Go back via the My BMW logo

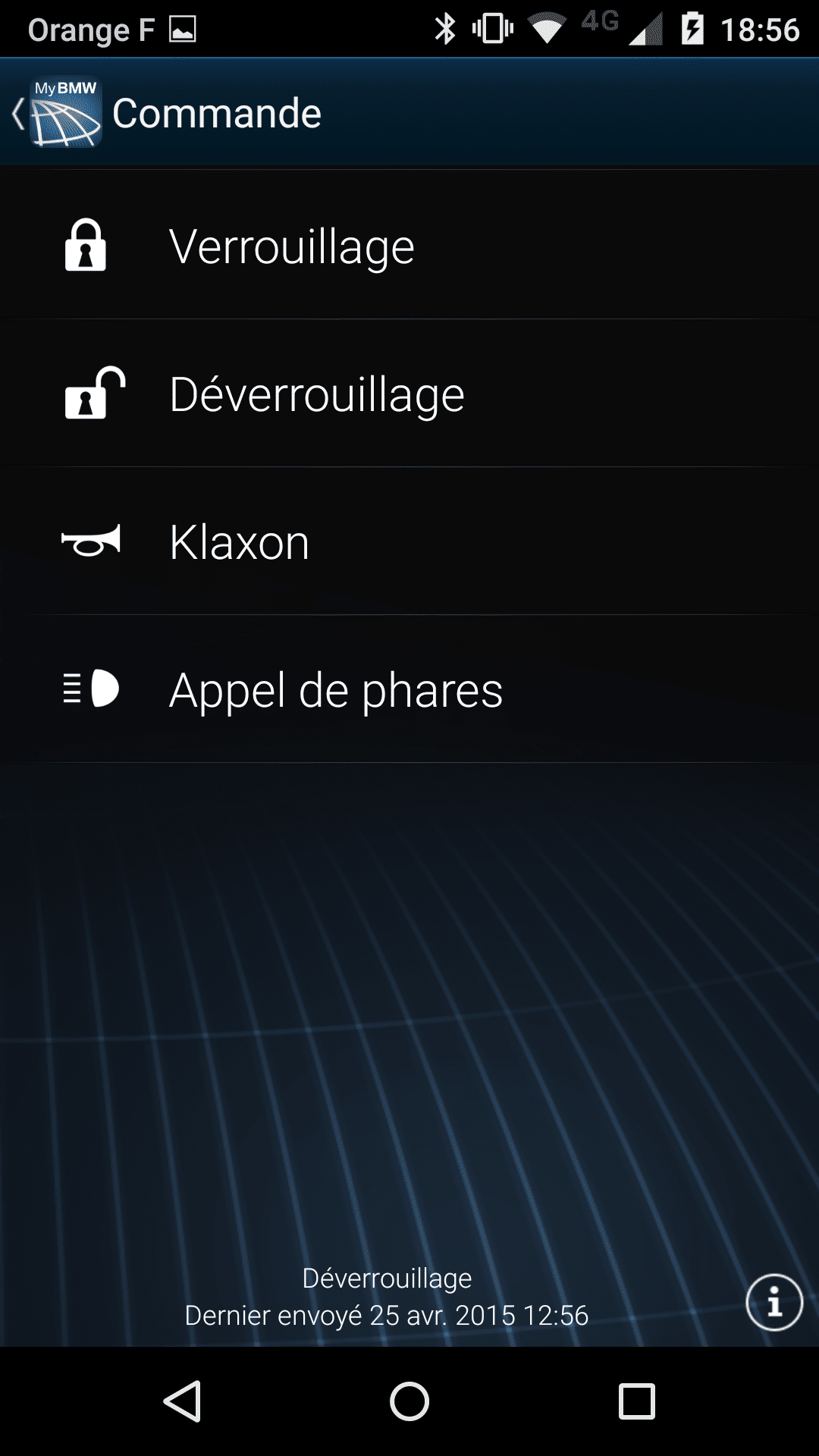[65, 113]
